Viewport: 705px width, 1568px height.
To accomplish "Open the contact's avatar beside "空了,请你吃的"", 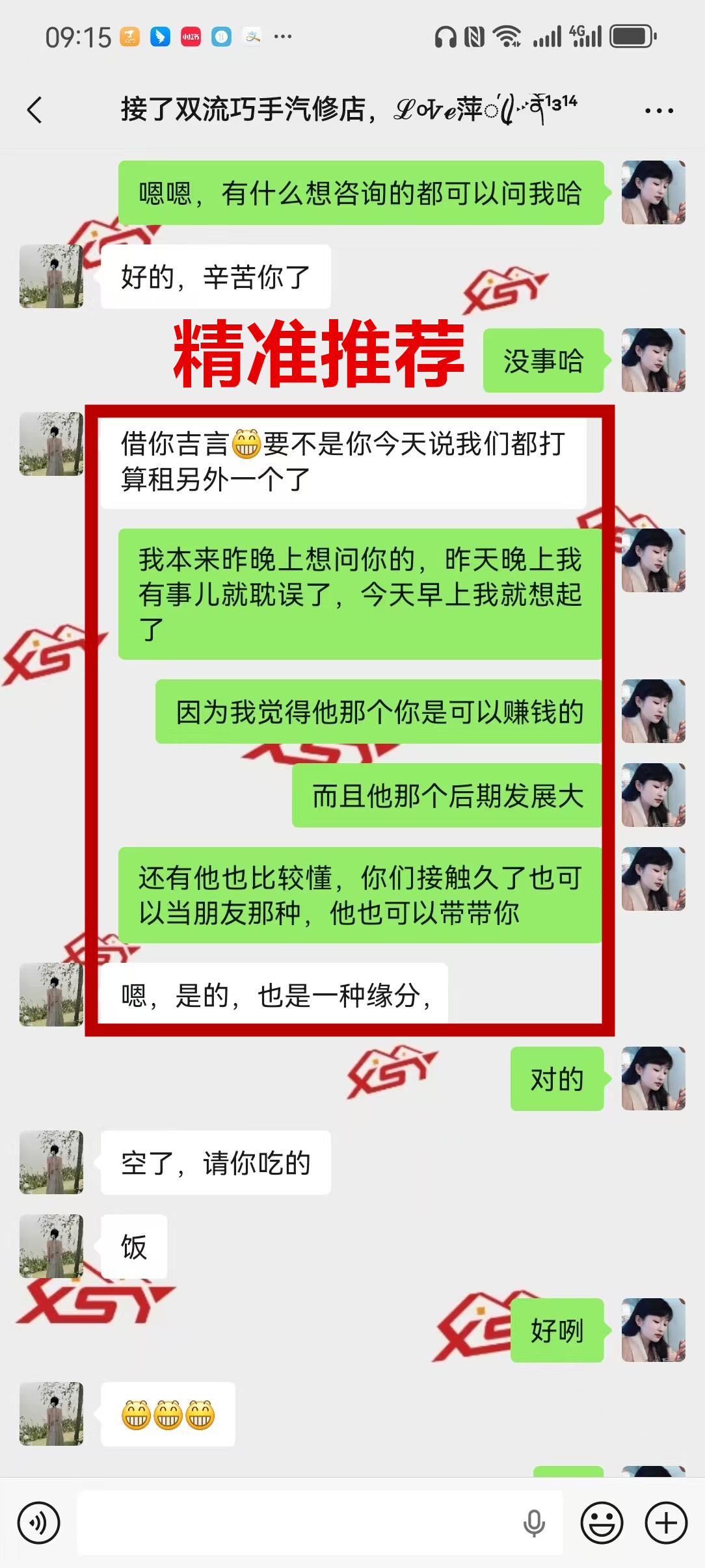I will 51,1162.
